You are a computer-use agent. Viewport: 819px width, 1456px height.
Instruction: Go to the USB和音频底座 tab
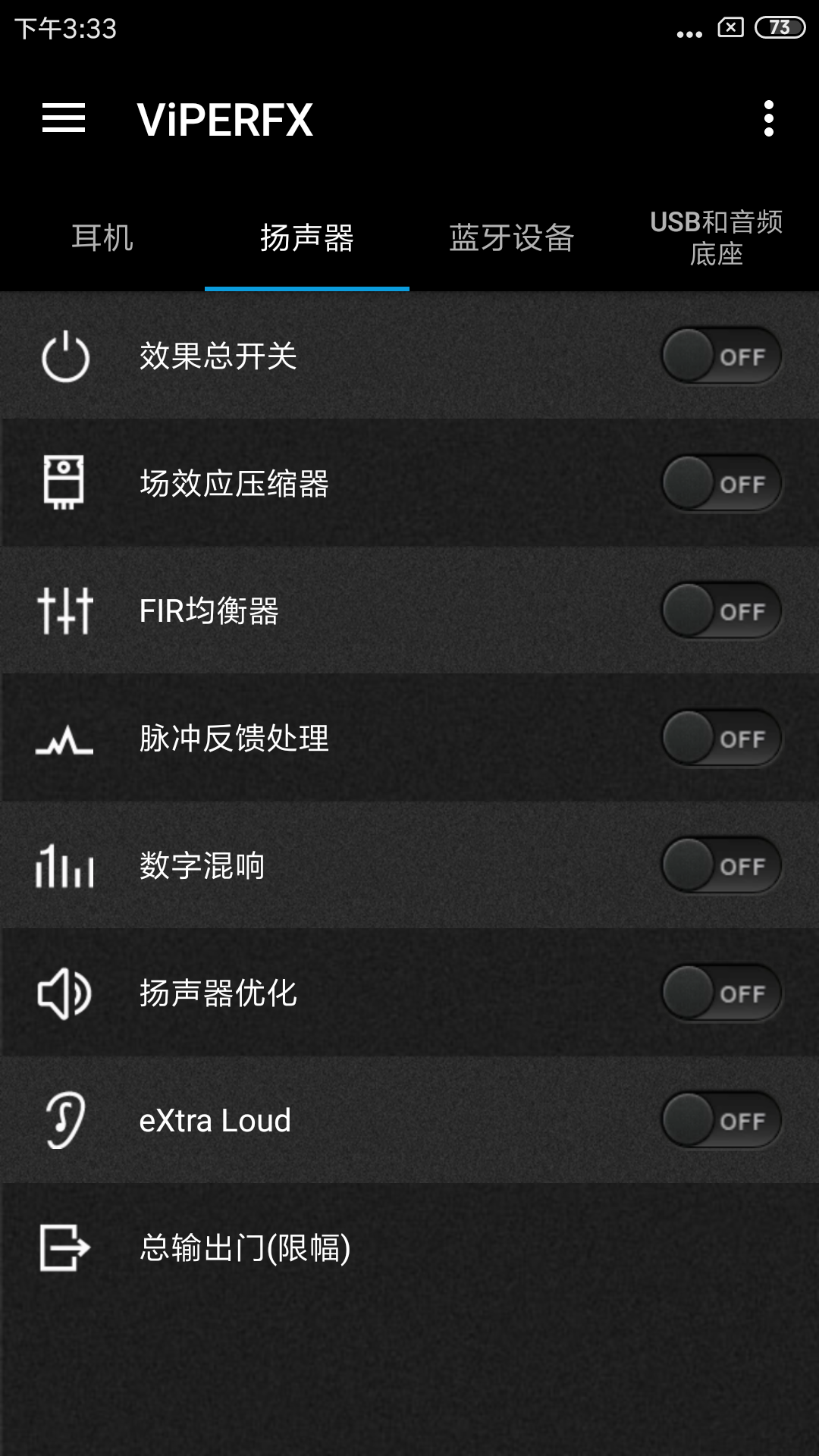[x=716, y=238]
